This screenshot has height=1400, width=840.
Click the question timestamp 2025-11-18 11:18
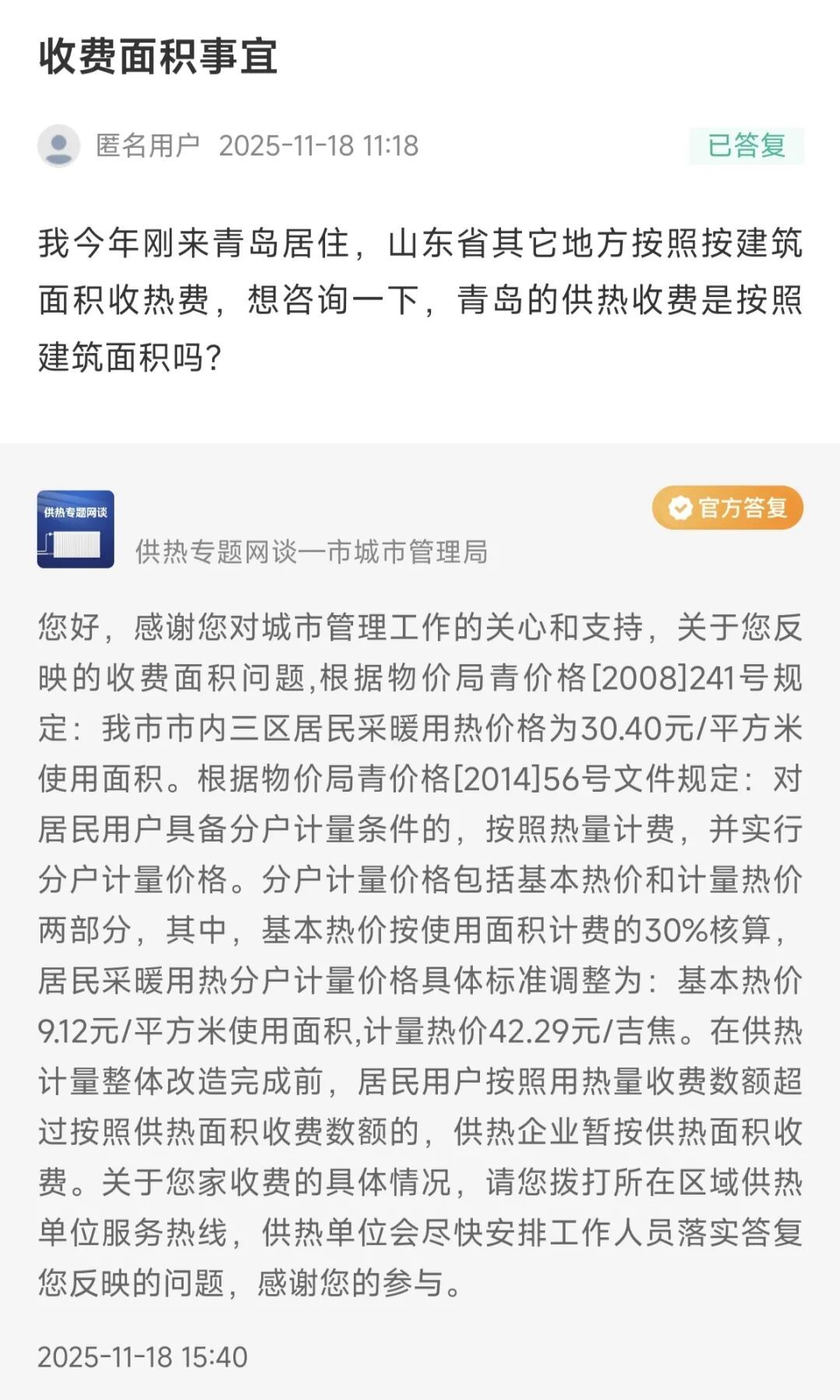[321, 145]
